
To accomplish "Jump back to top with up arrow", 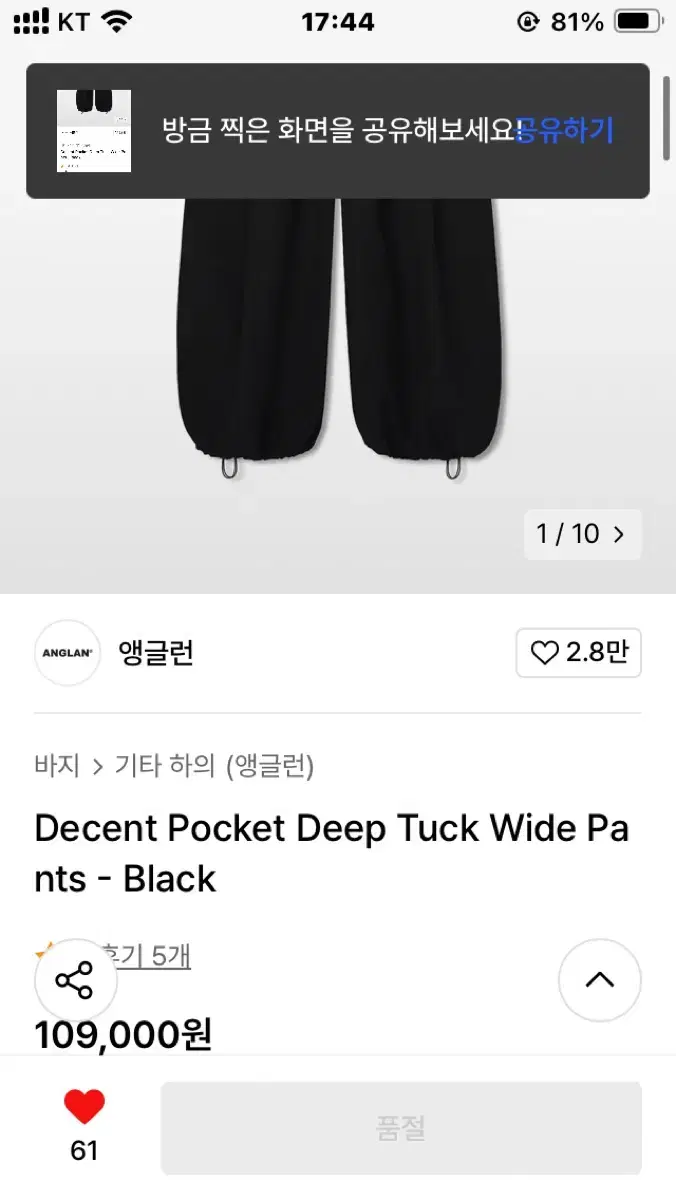I will (x=599, y=980).
